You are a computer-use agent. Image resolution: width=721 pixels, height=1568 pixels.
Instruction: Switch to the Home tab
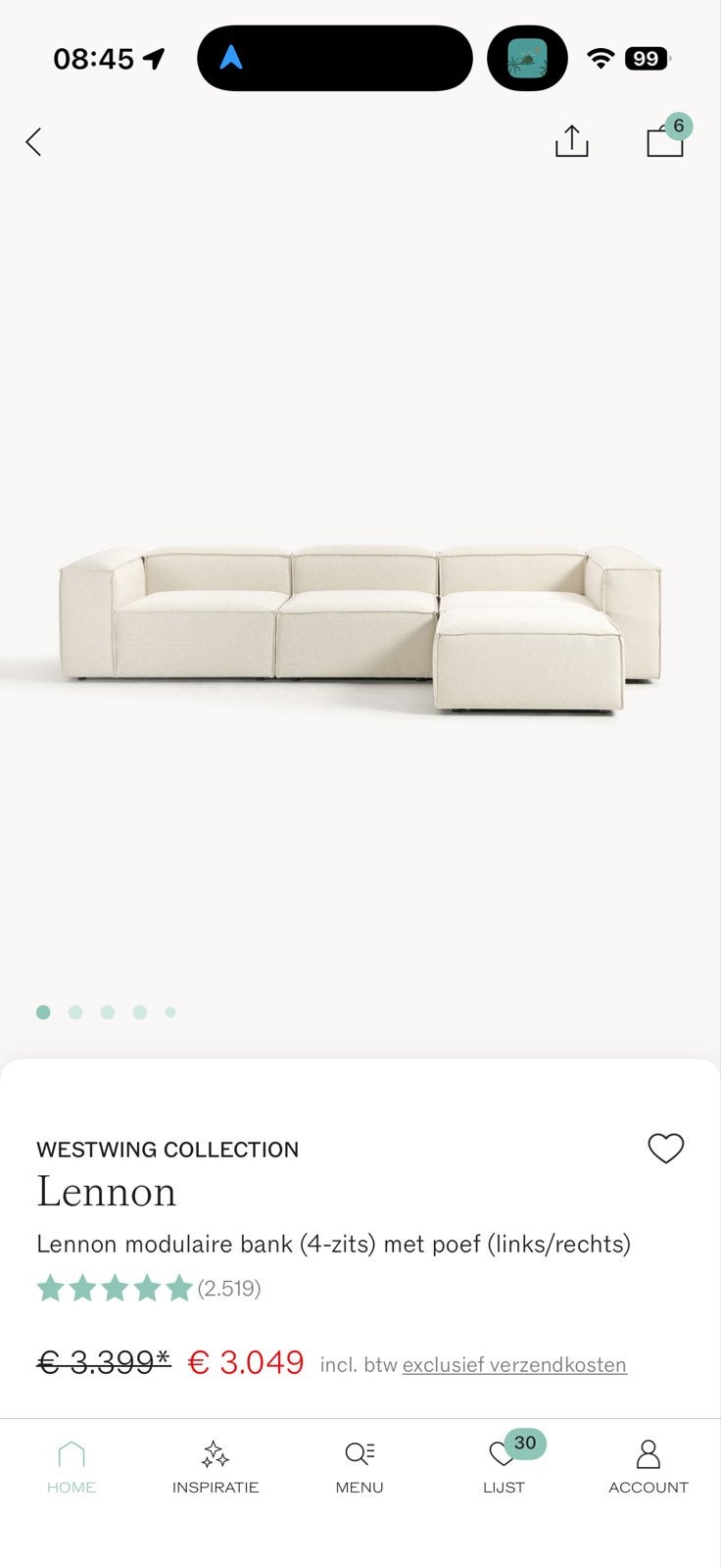point(72,1467)
